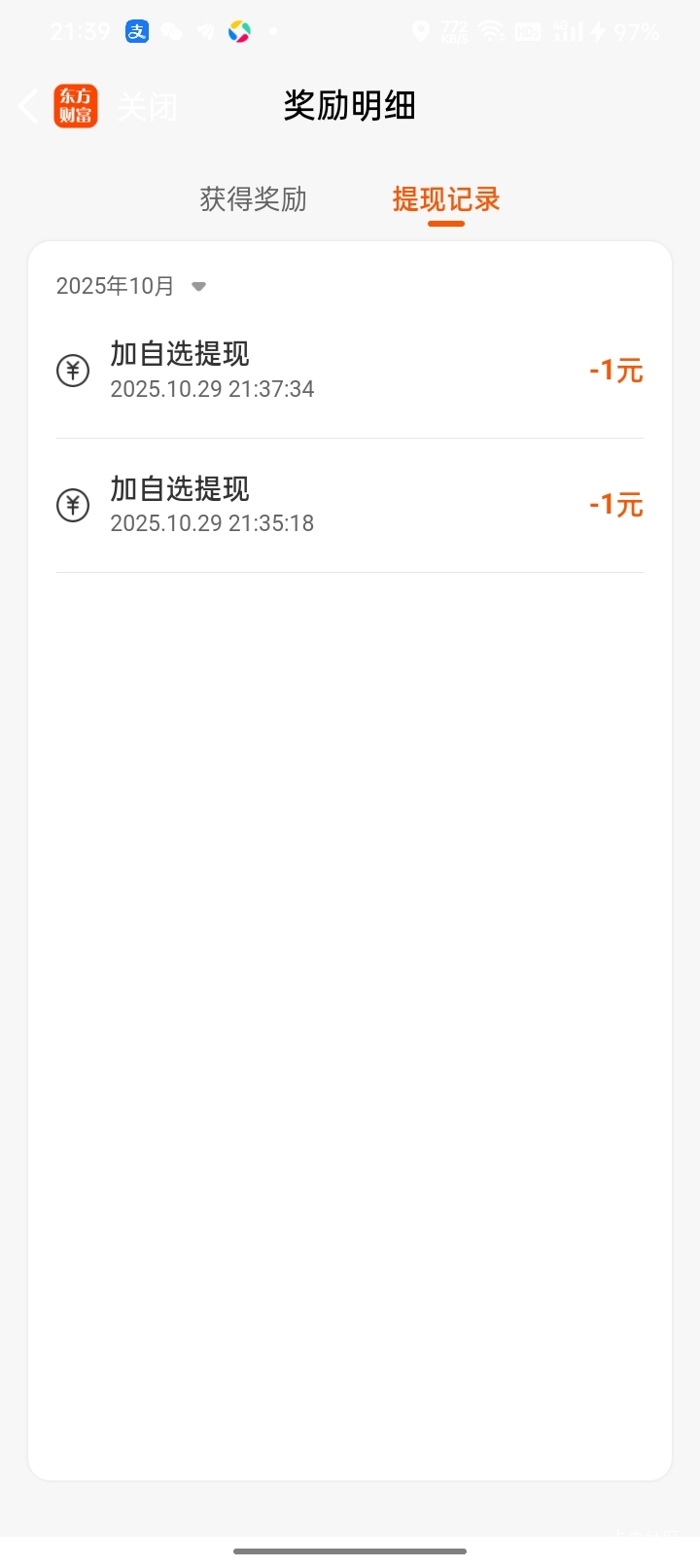Go back using the top-left arrow
The width and height of the screenshot is (700, 1568).
coord(28,106)
